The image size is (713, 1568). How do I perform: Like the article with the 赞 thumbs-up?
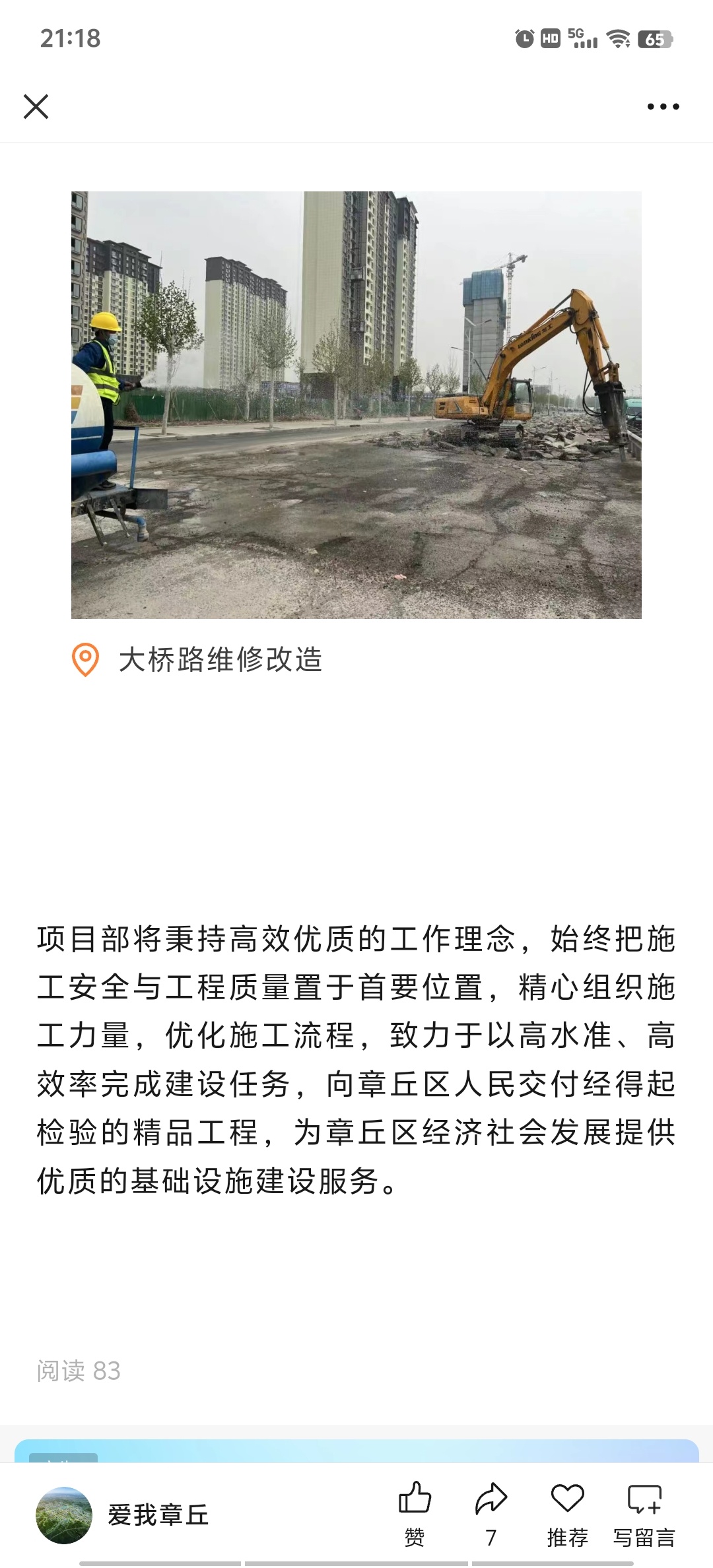pos(415,1514)
